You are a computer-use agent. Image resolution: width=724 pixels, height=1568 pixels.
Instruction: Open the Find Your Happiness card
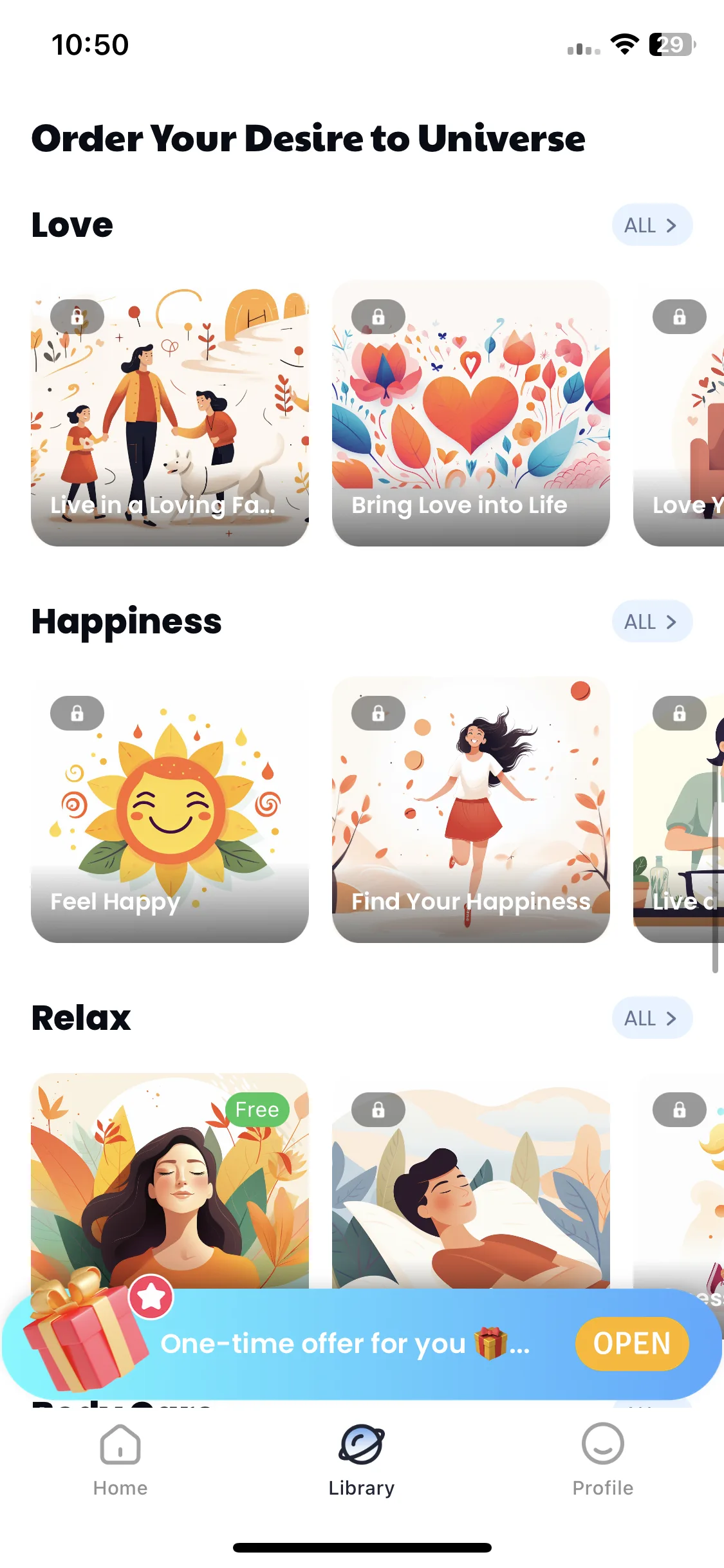pyautogui.click(x=470, y=811)
